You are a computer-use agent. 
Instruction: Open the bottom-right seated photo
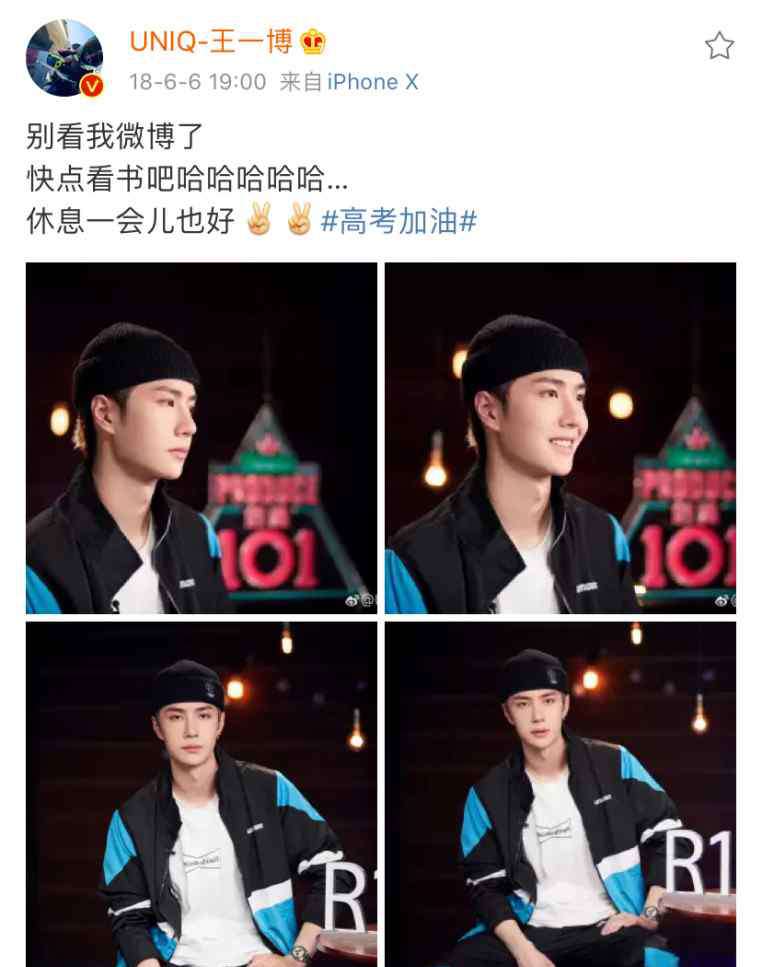tap(560, 793)
